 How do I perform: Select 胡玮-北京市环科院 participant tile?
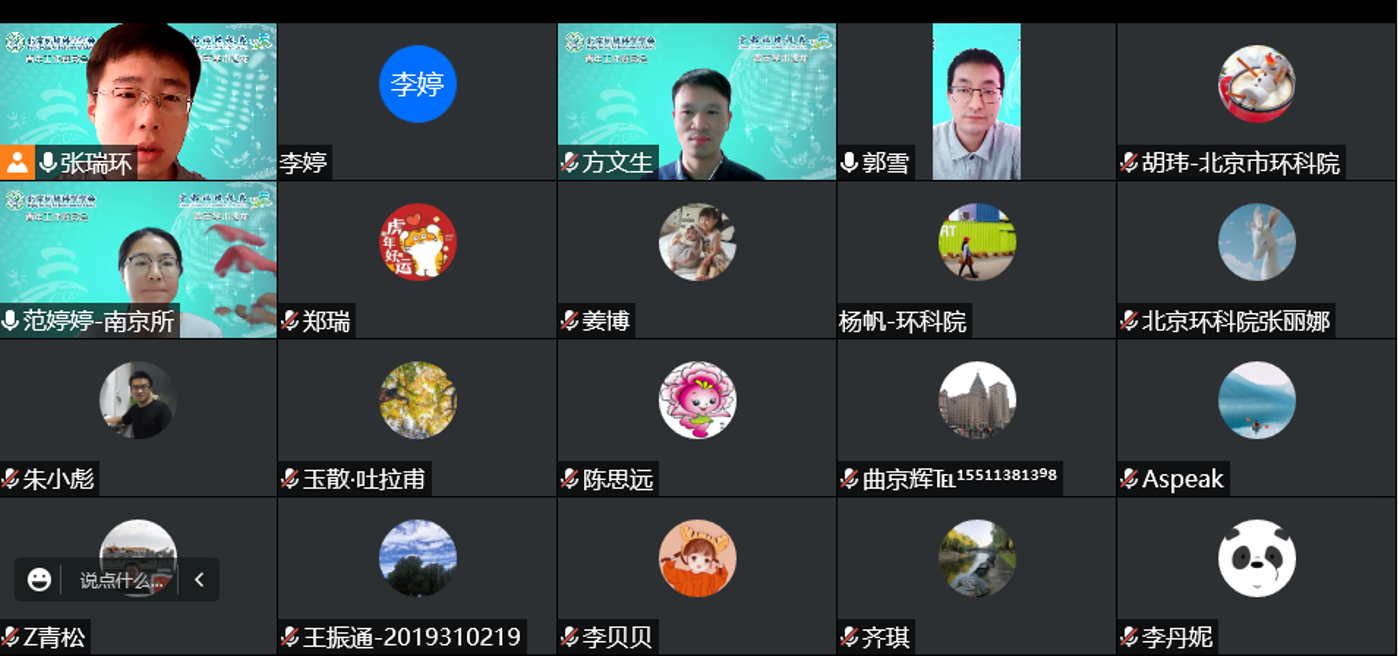[1256, 100]
